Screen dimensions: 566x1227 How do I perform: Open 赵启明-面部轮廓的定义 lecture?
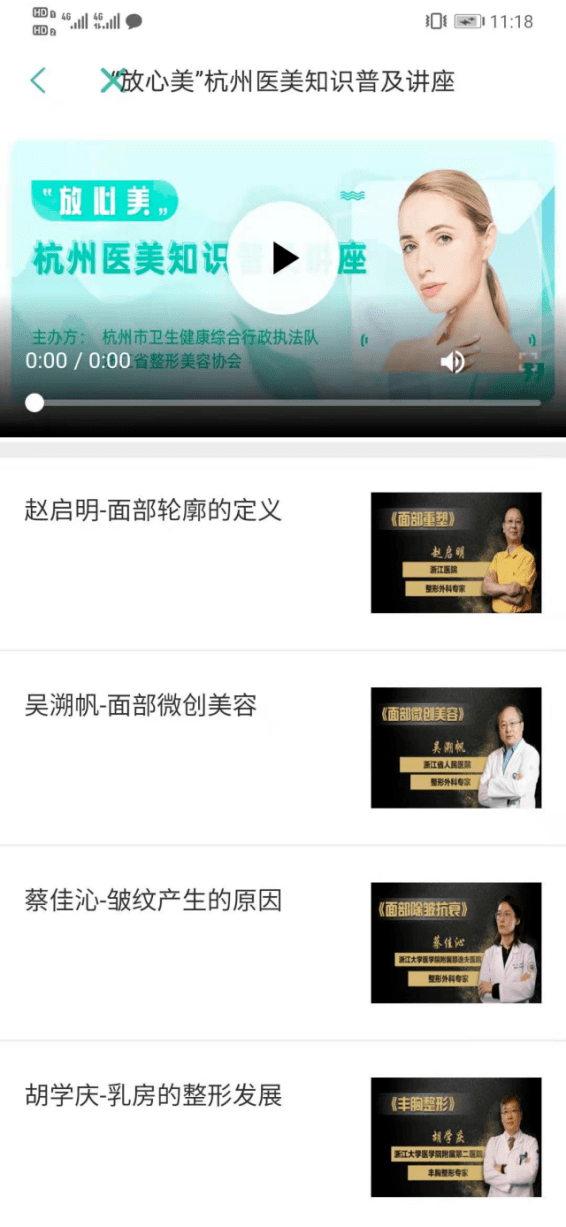[x=283, y=553]
